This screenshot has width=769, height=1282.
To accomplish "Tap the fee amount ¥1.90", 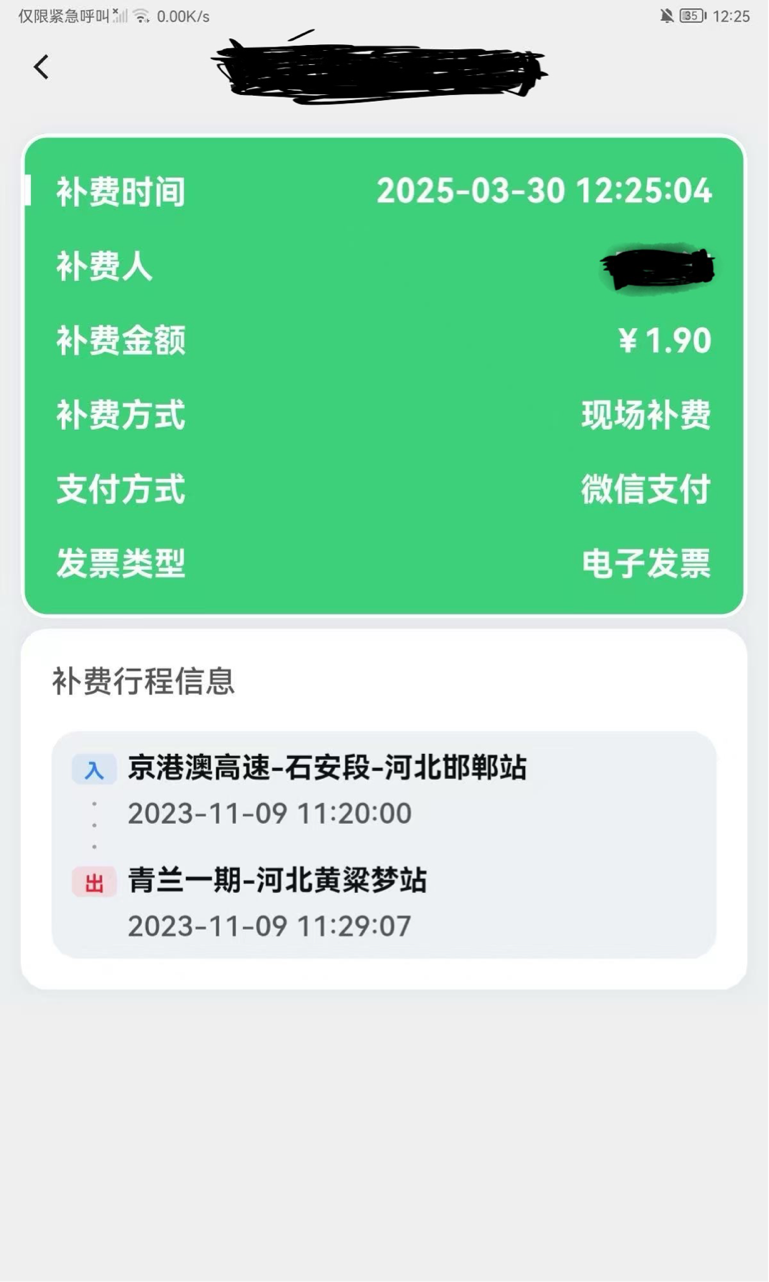I will click(663, 341).
